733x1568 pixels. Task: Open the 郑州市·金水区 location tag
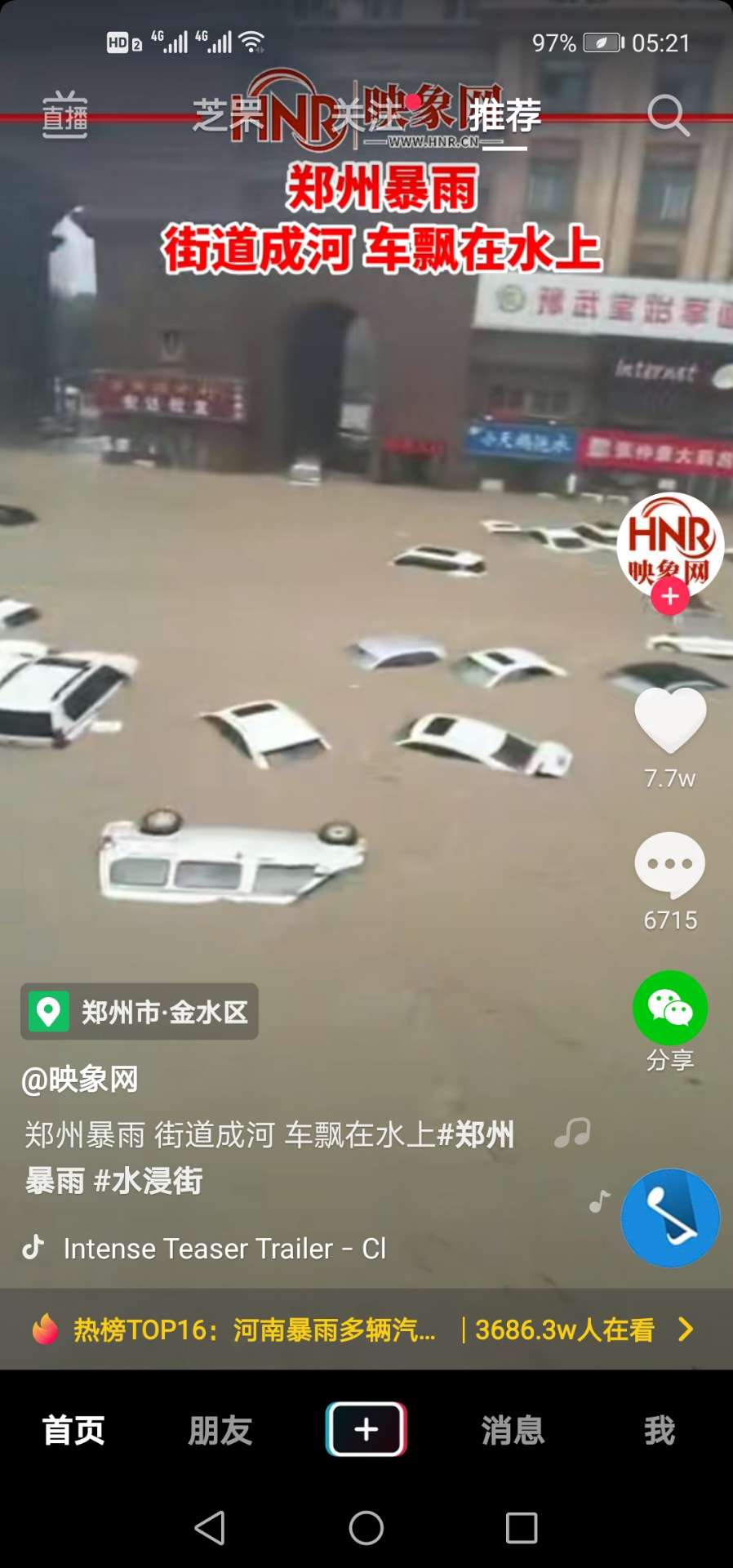(140, 1012)
